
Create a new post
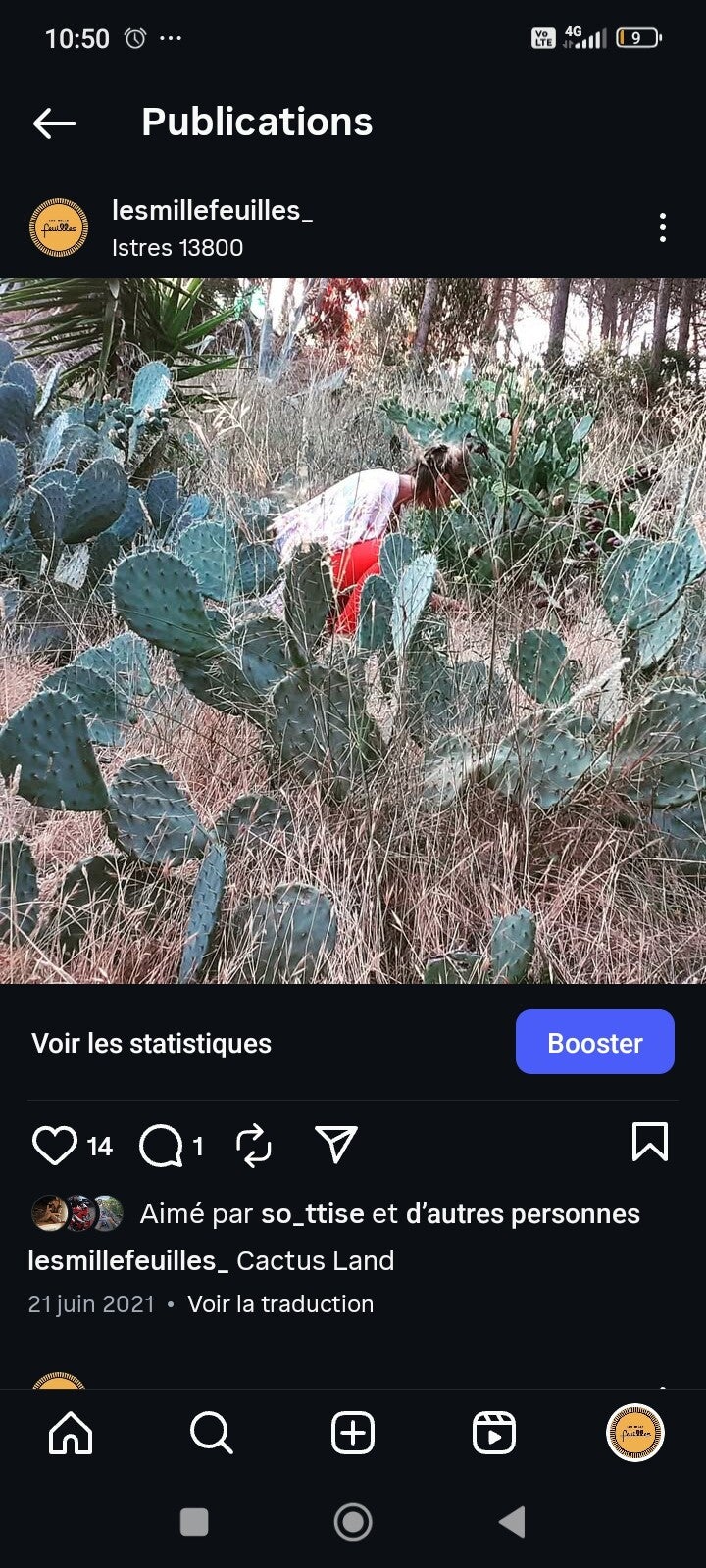point(353,1433)
